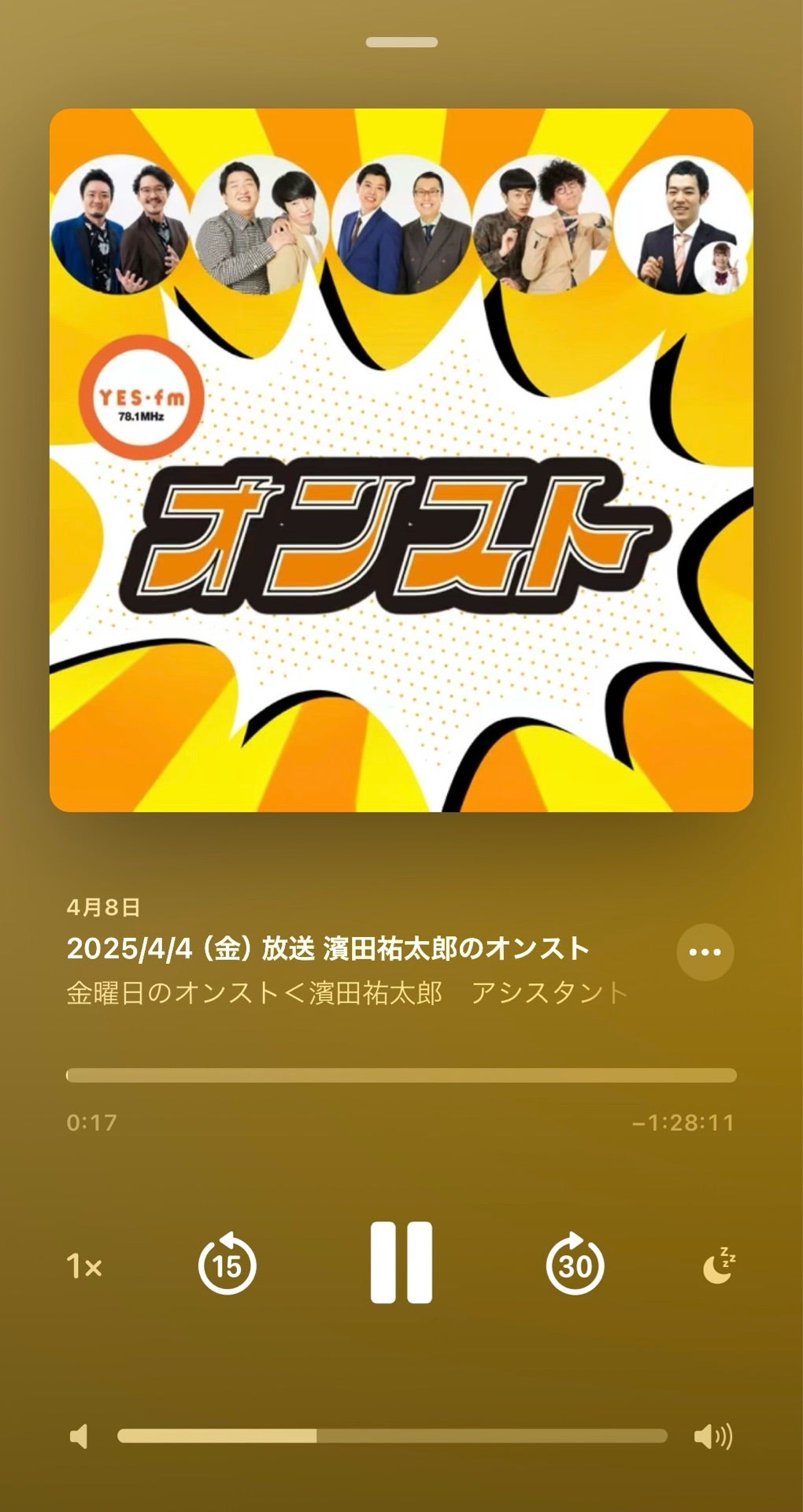Expand the truncated episode description text
803x1512 pixels.
344,996
